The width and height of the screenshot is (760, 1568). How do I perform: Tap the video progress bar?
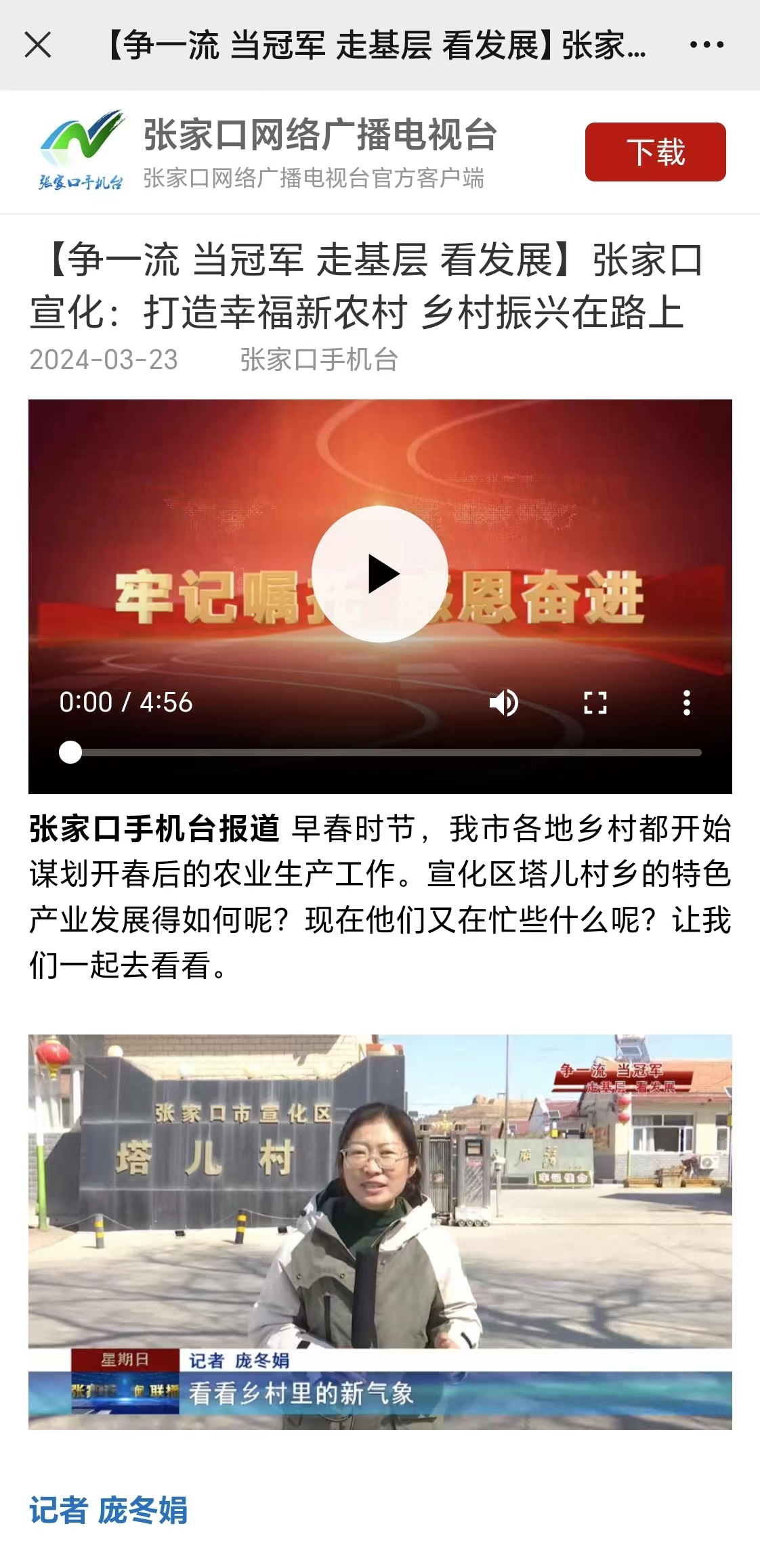[x=386, y=752]
